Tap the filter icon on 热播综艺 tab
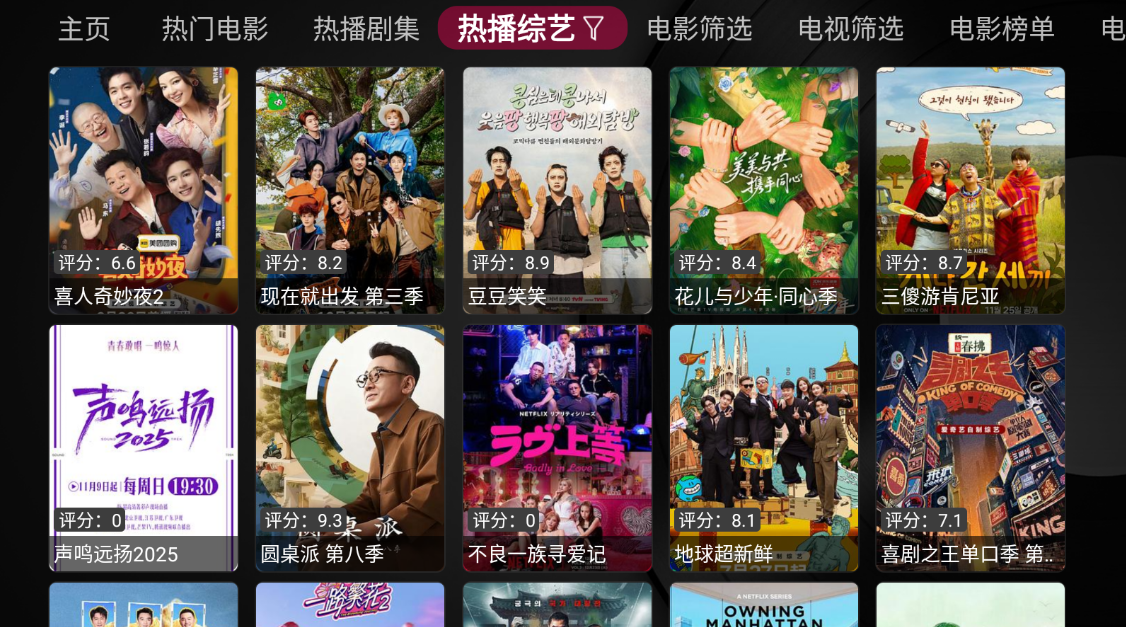The width and height of the screenshot is (1126, 627). 594,29
